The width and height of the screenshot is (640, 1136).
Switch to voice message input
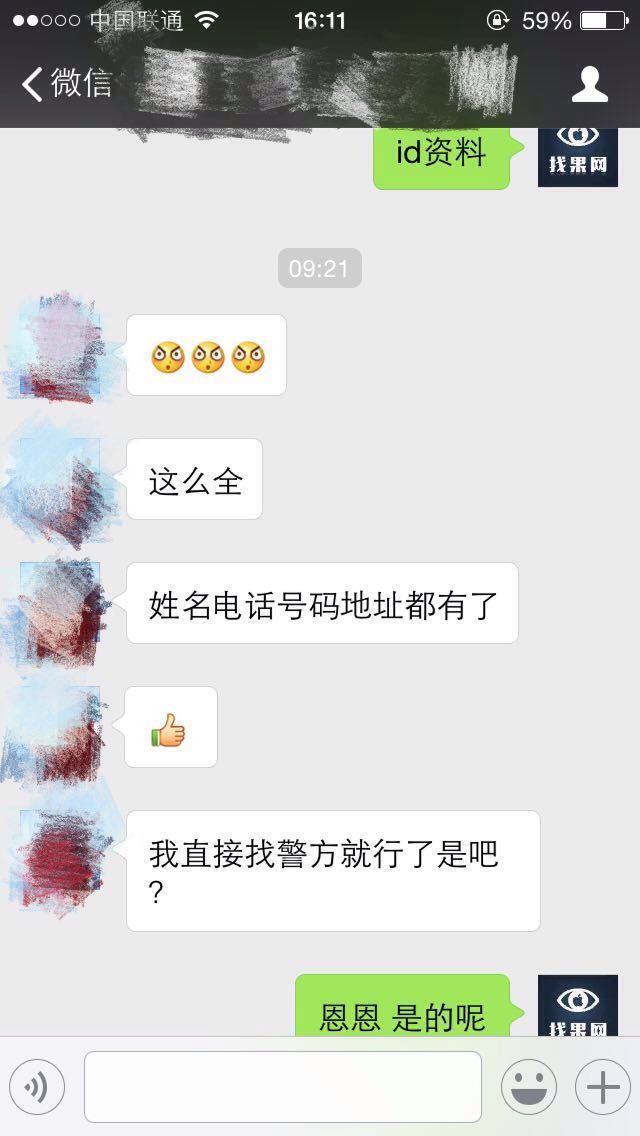pyautogui.click(x=37, y=1087)
